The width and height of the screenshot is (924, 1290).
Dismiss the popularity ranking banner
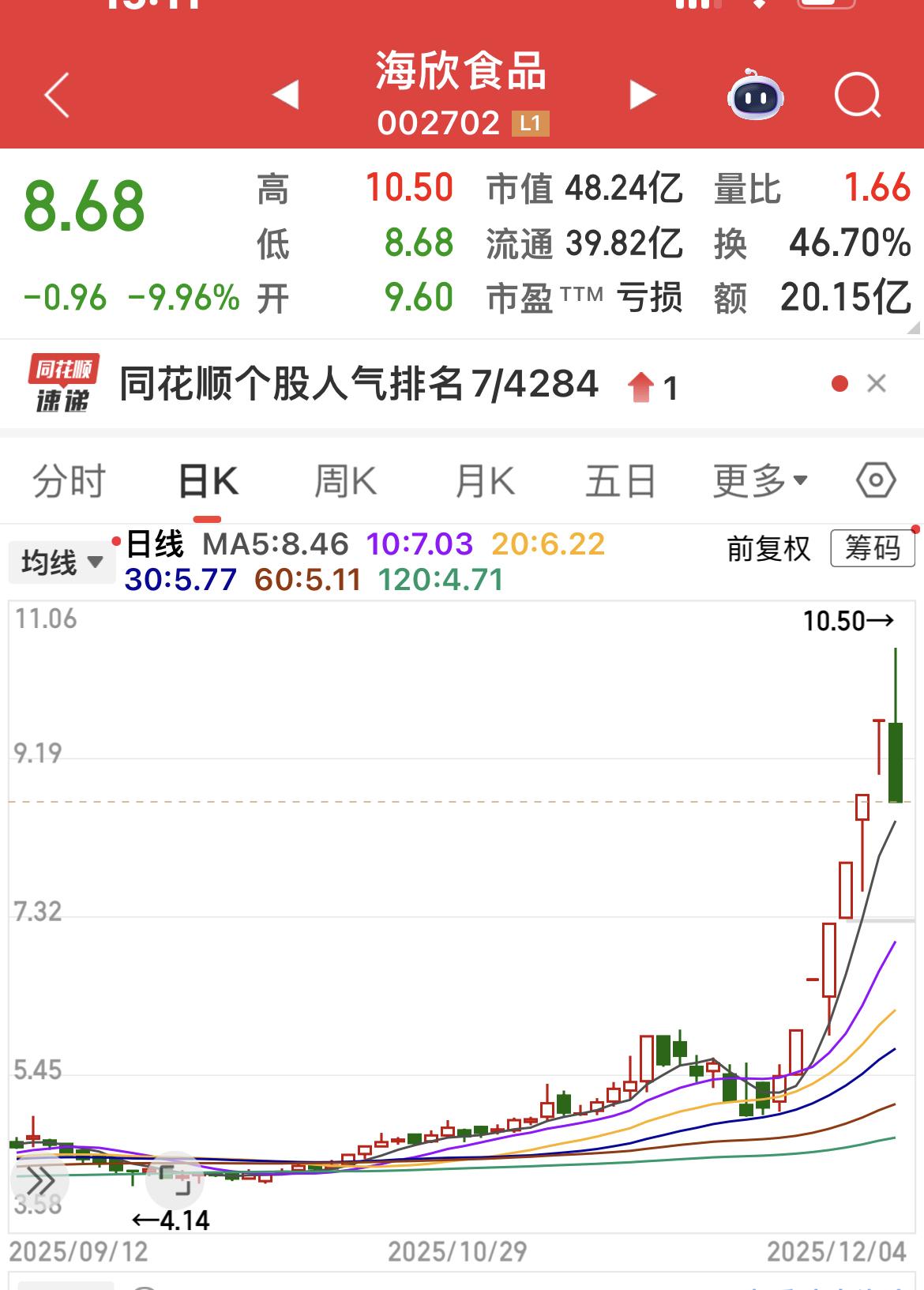[876, 382]
